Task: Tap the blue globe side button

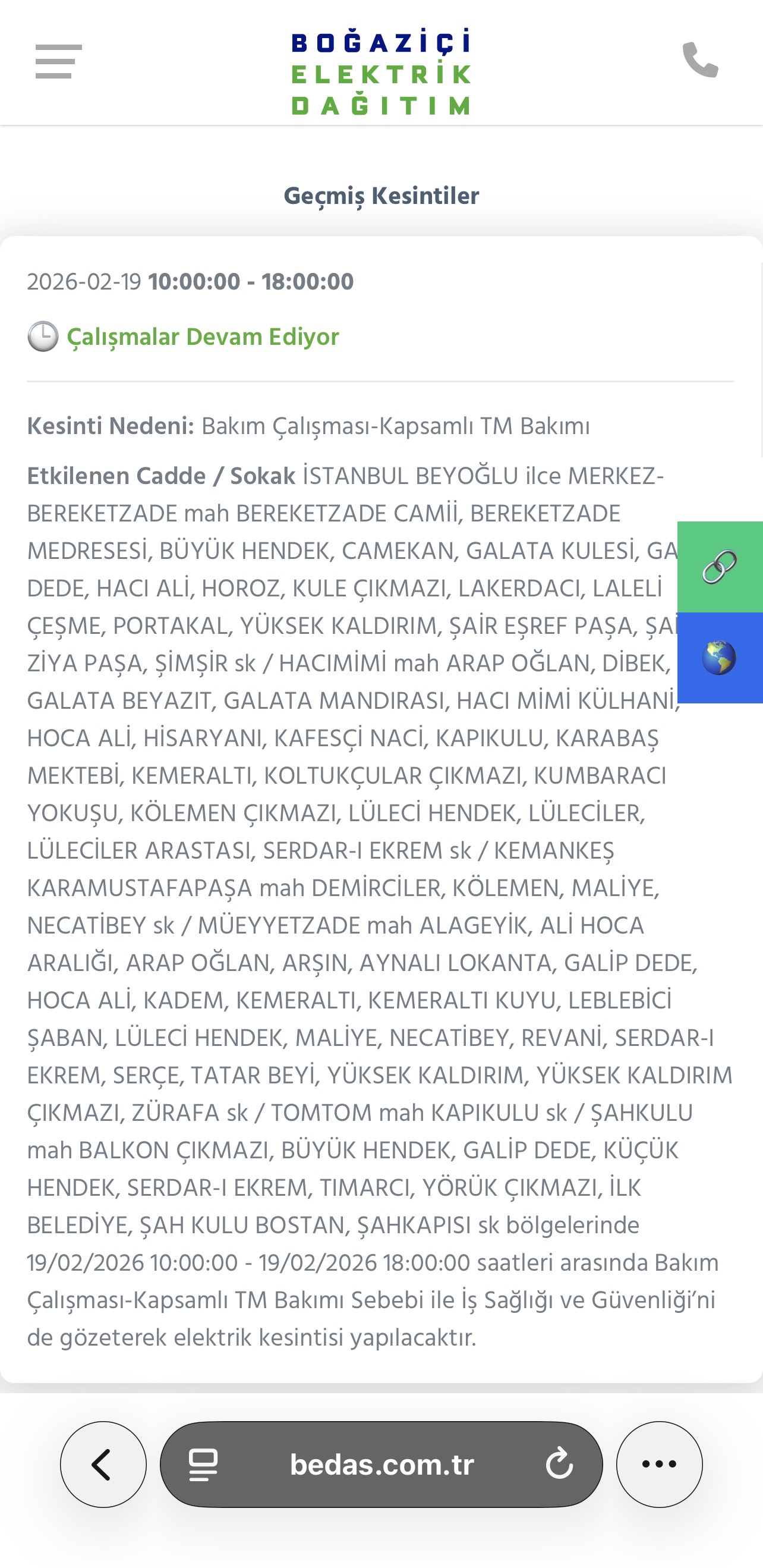Action: click(x=720, y=658)
